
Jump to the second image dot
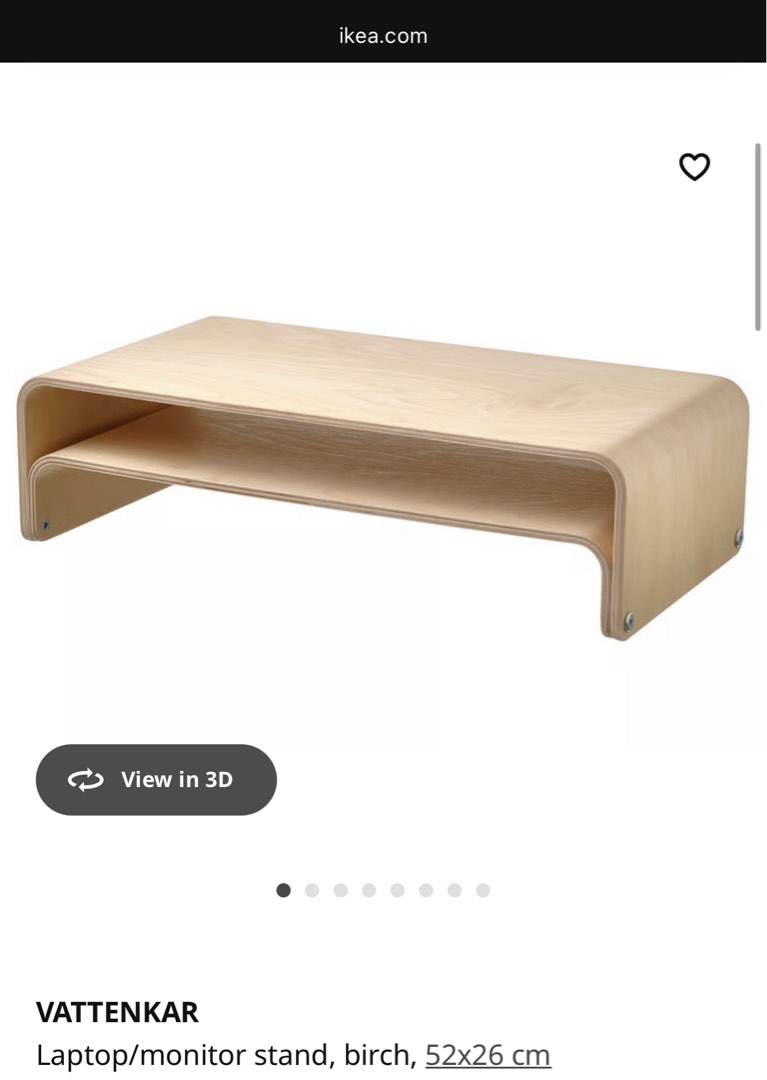pos(310,886)
